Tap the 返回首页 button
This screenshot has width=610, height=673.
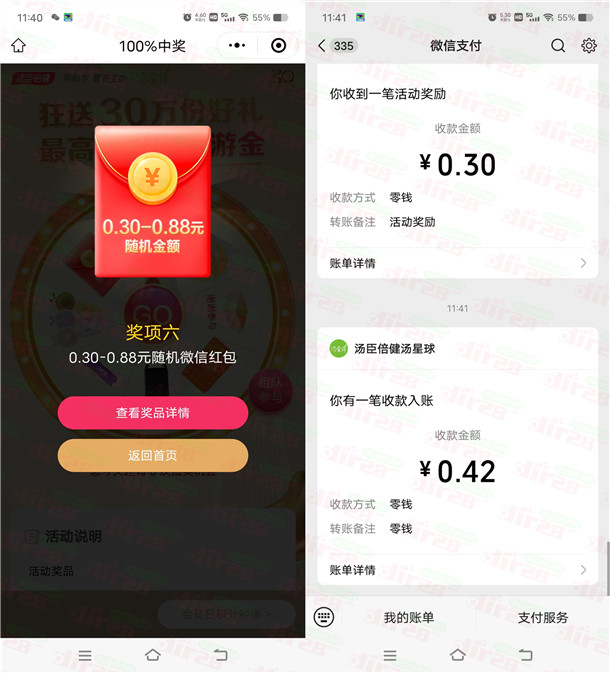pos(153,455)
